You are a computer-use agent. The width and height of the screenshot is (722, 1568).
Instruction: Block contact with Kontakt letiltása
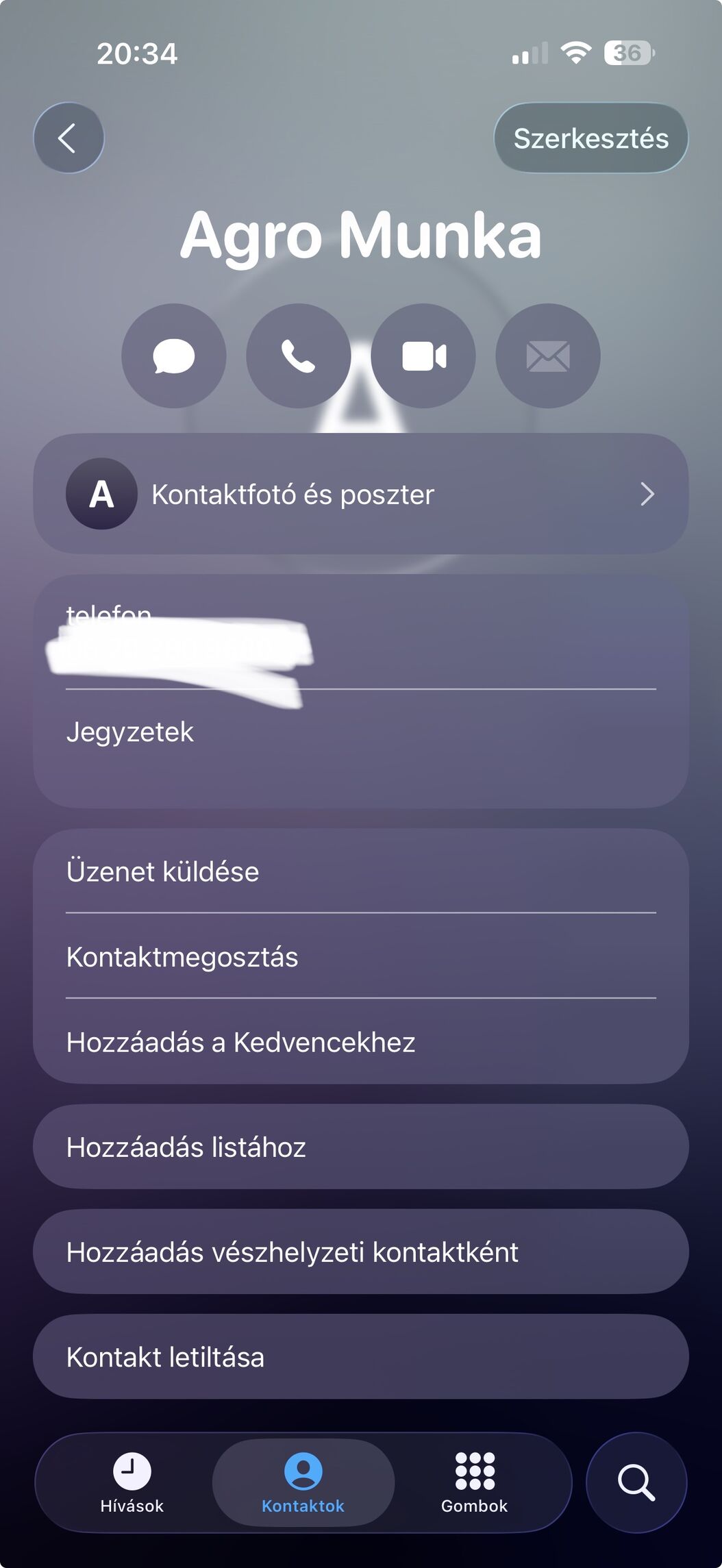tap(361, 1356)
